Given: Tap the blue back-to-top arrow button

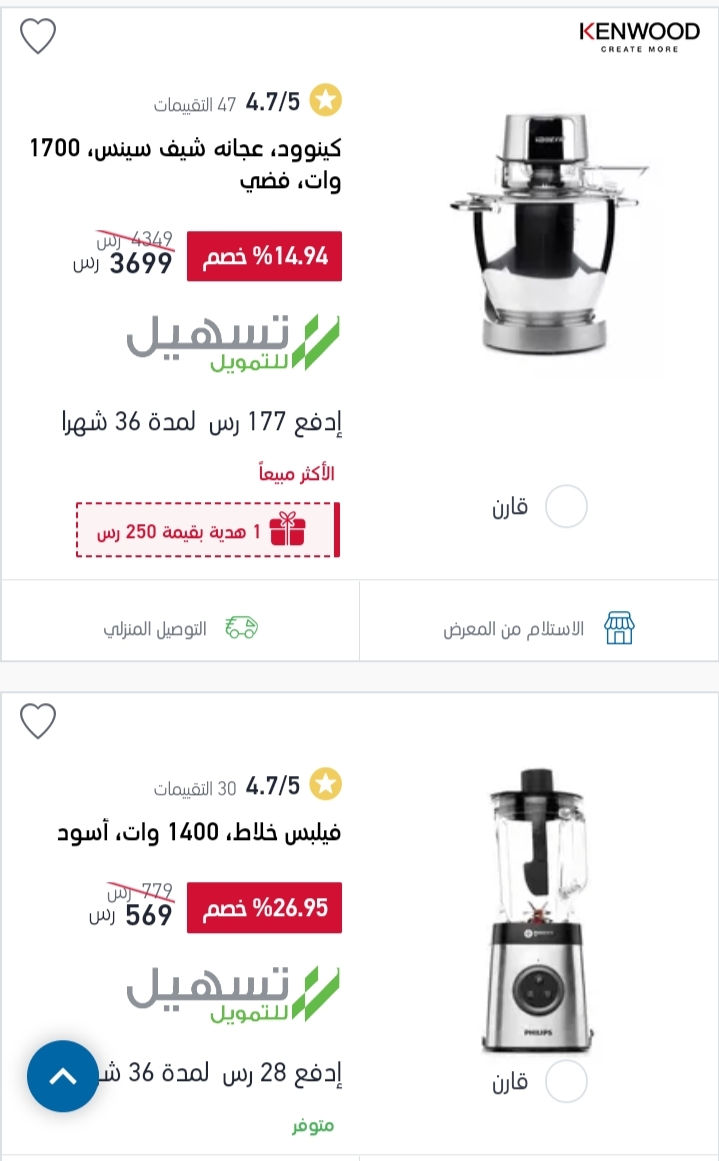Looking at the screenshot, I should [x=63, y=1076].
